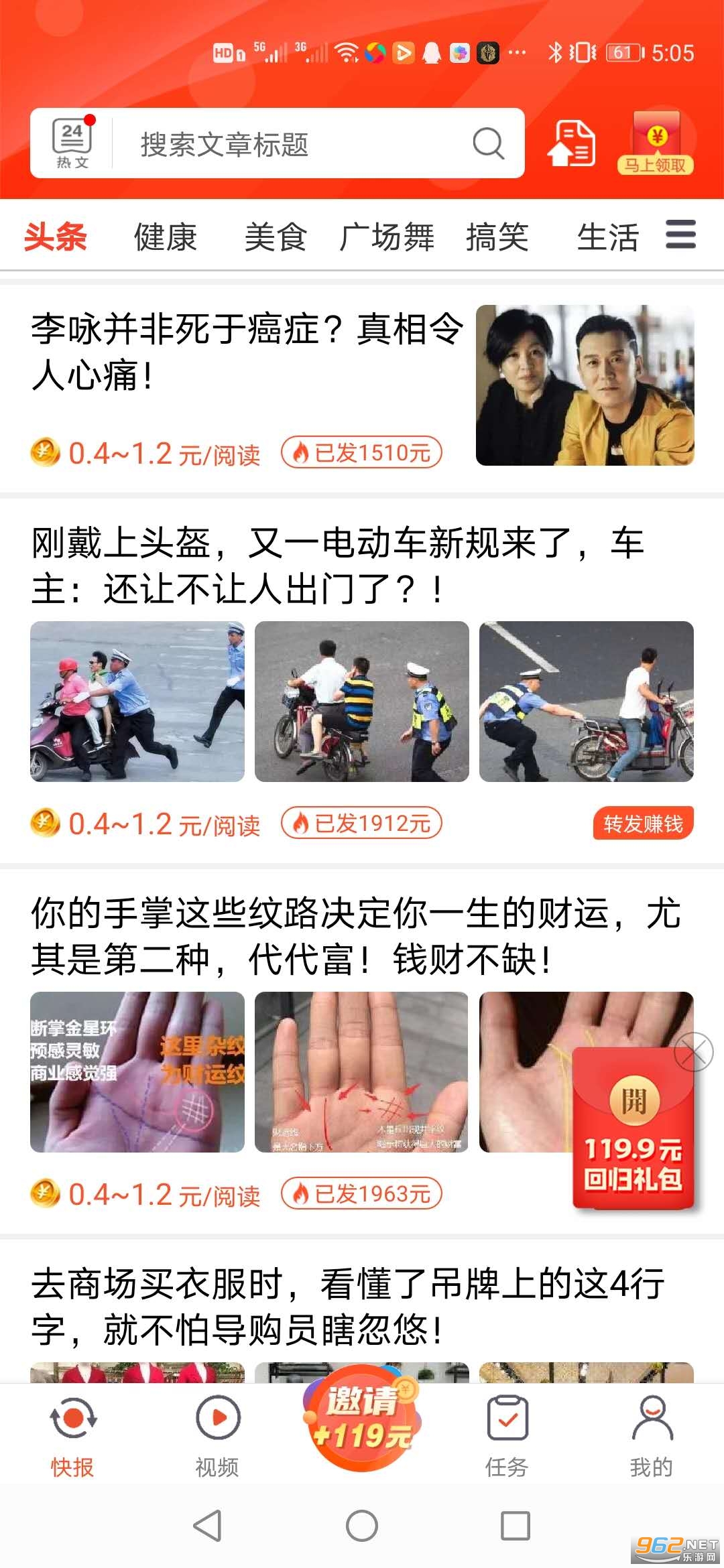Switch to the 美食 tab
The height and width of the screenshot is (1568, 724).
pyautogui.click(x=276, y=237)
